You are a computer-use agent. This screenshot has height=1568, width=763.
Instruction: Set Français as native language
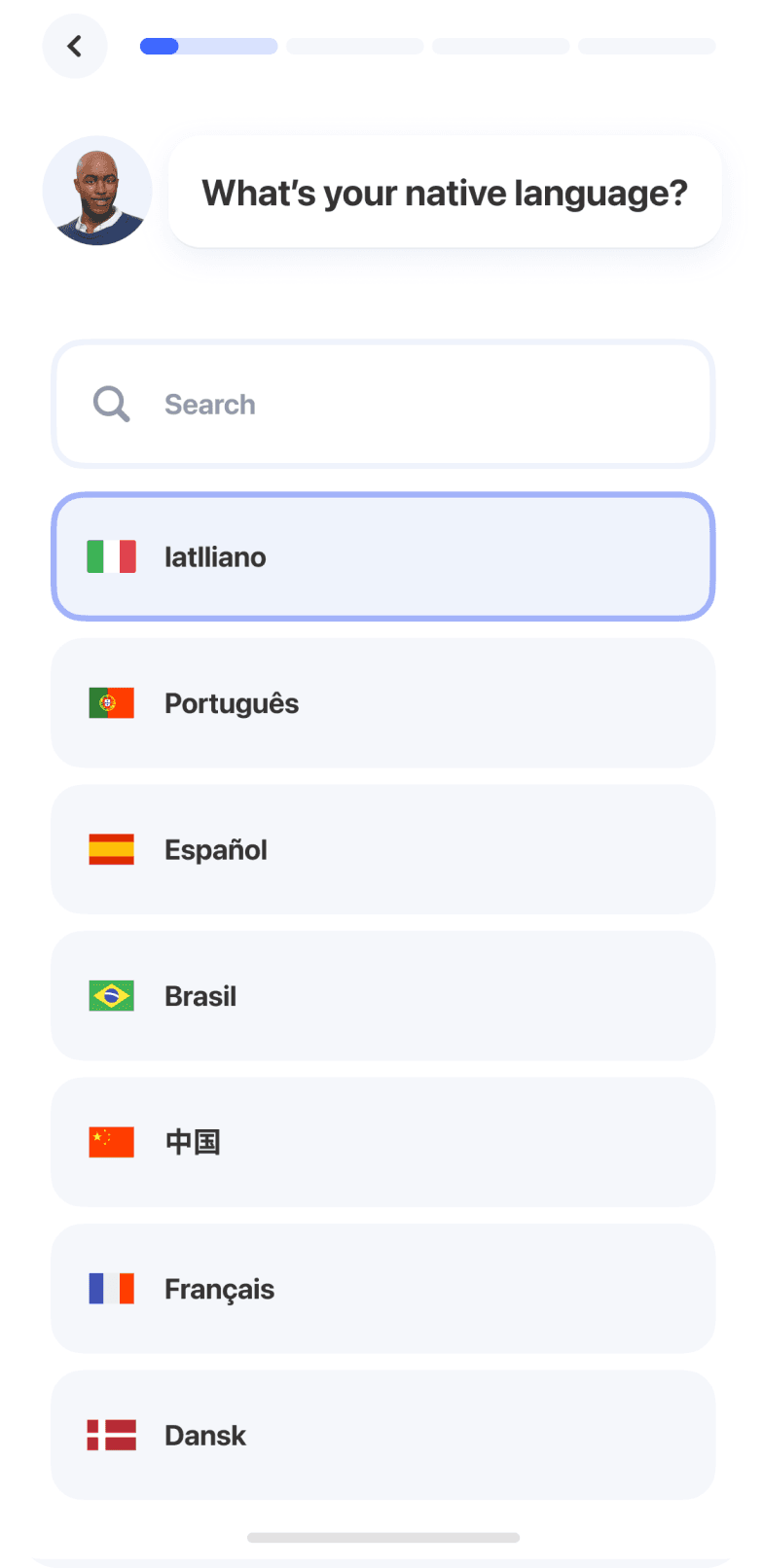point(383,1289)
